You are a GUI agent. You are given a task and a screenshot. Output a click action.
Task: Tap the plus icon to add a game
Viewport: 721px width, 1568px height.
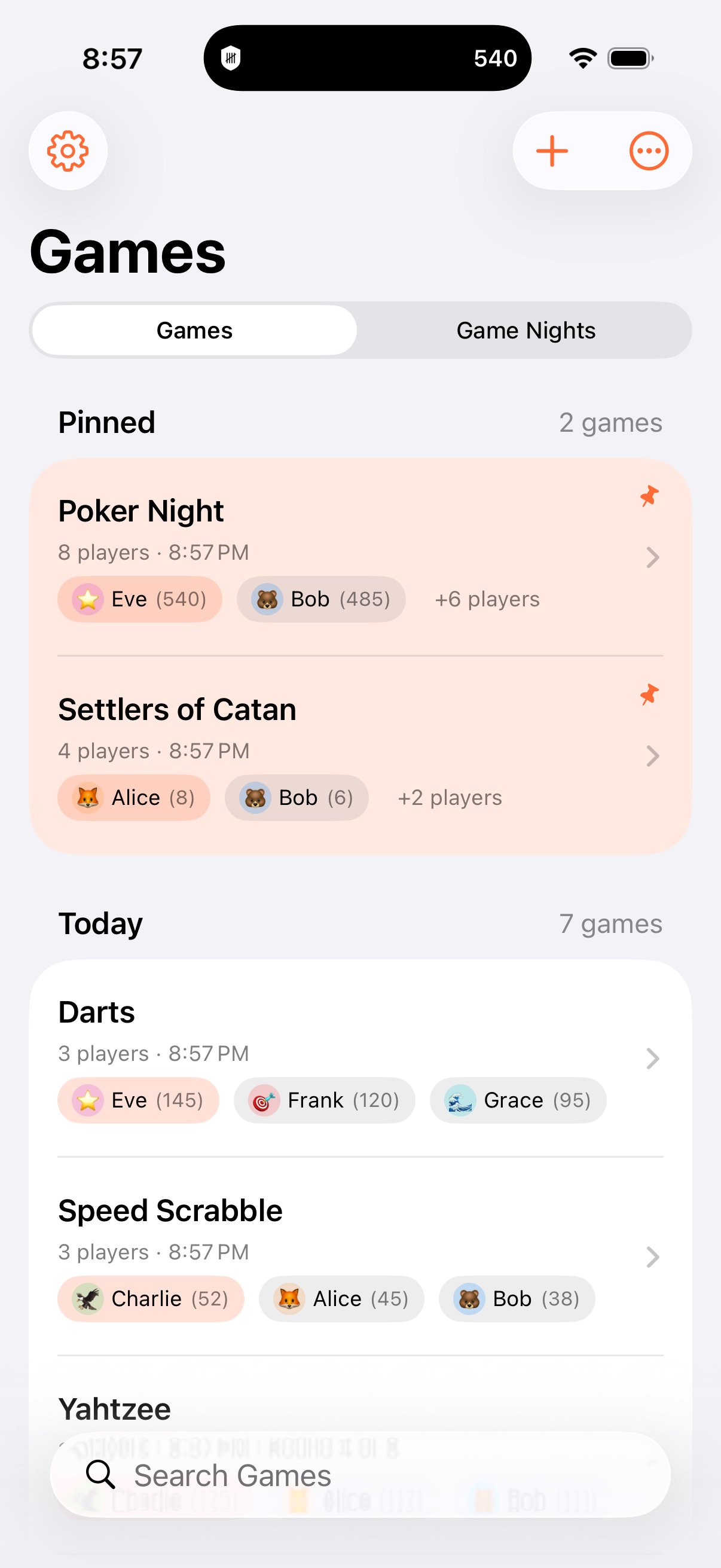point(551,150)
